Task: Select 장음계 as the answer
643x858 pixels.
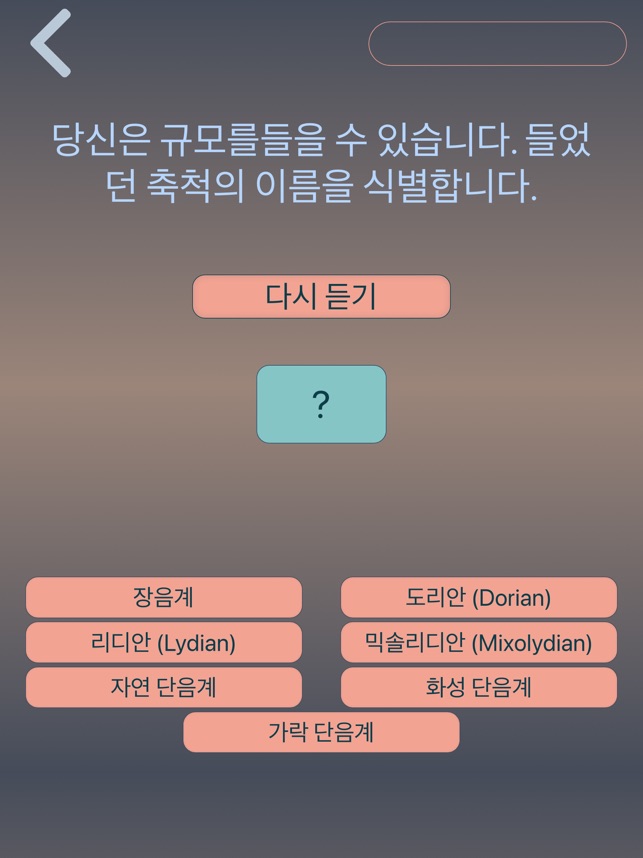Action: (163, 598)
